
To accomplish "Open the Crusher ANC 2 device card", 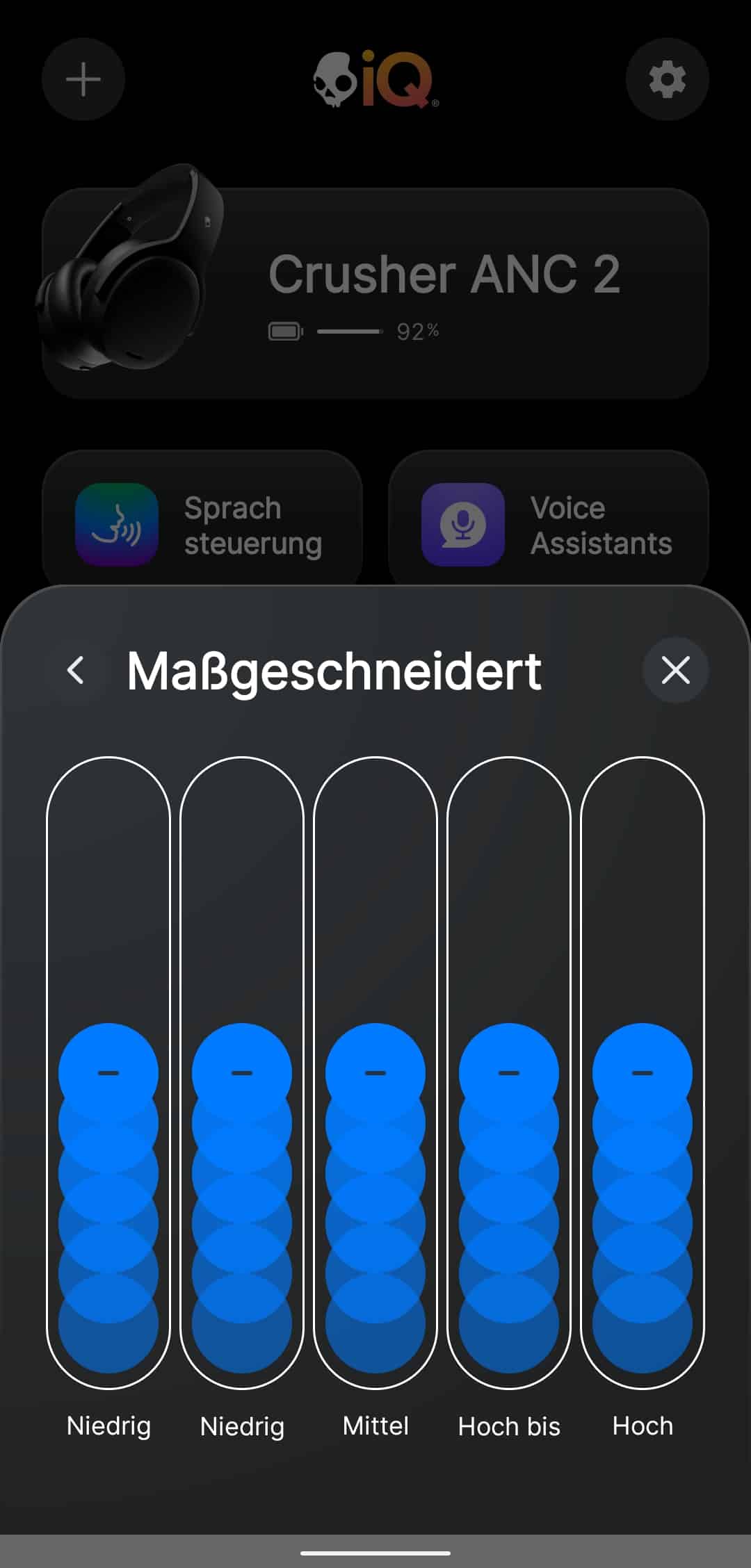I will [375, 293].
